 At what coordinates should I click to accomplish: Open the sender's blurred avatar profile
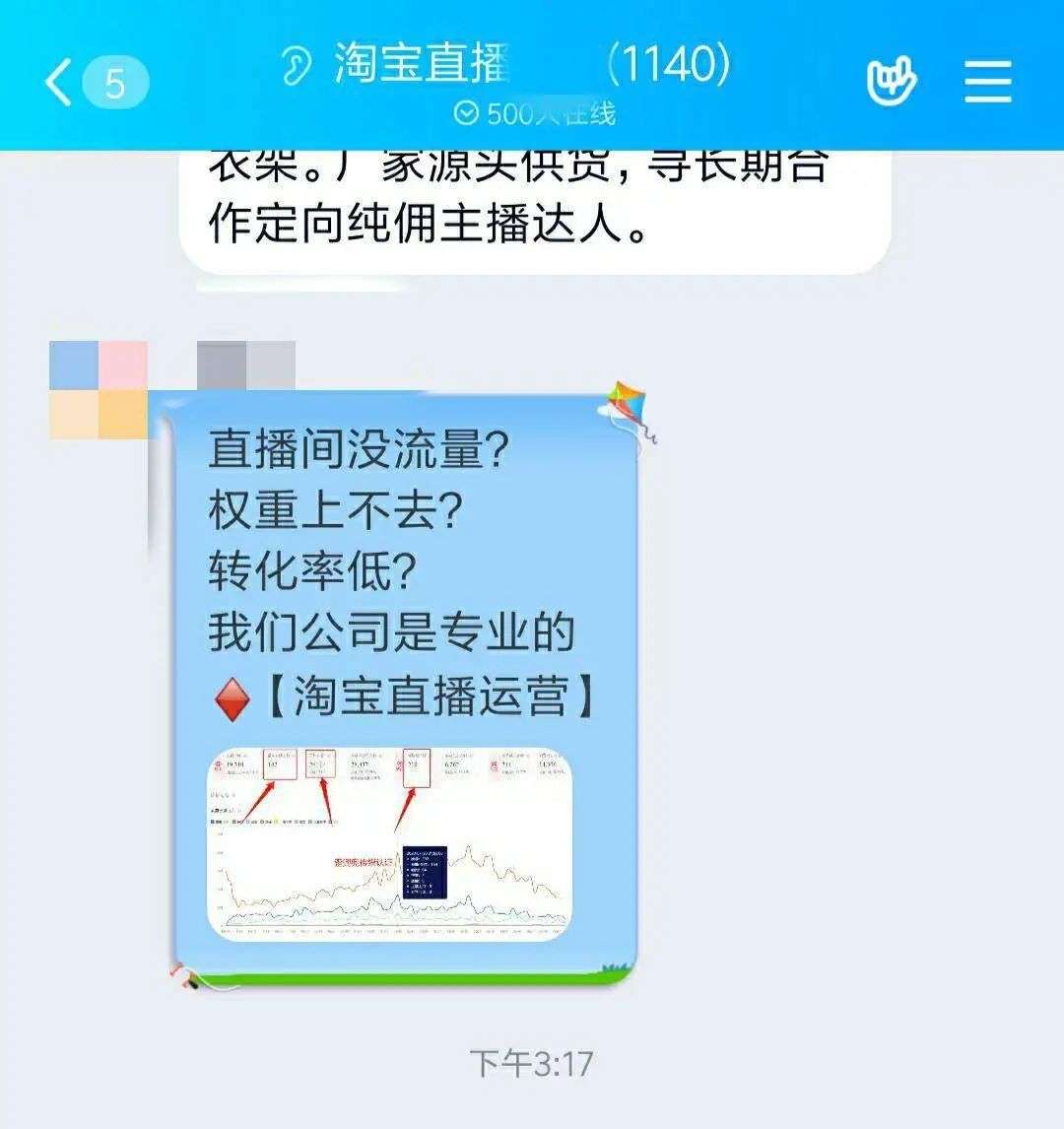click(99, 390)
